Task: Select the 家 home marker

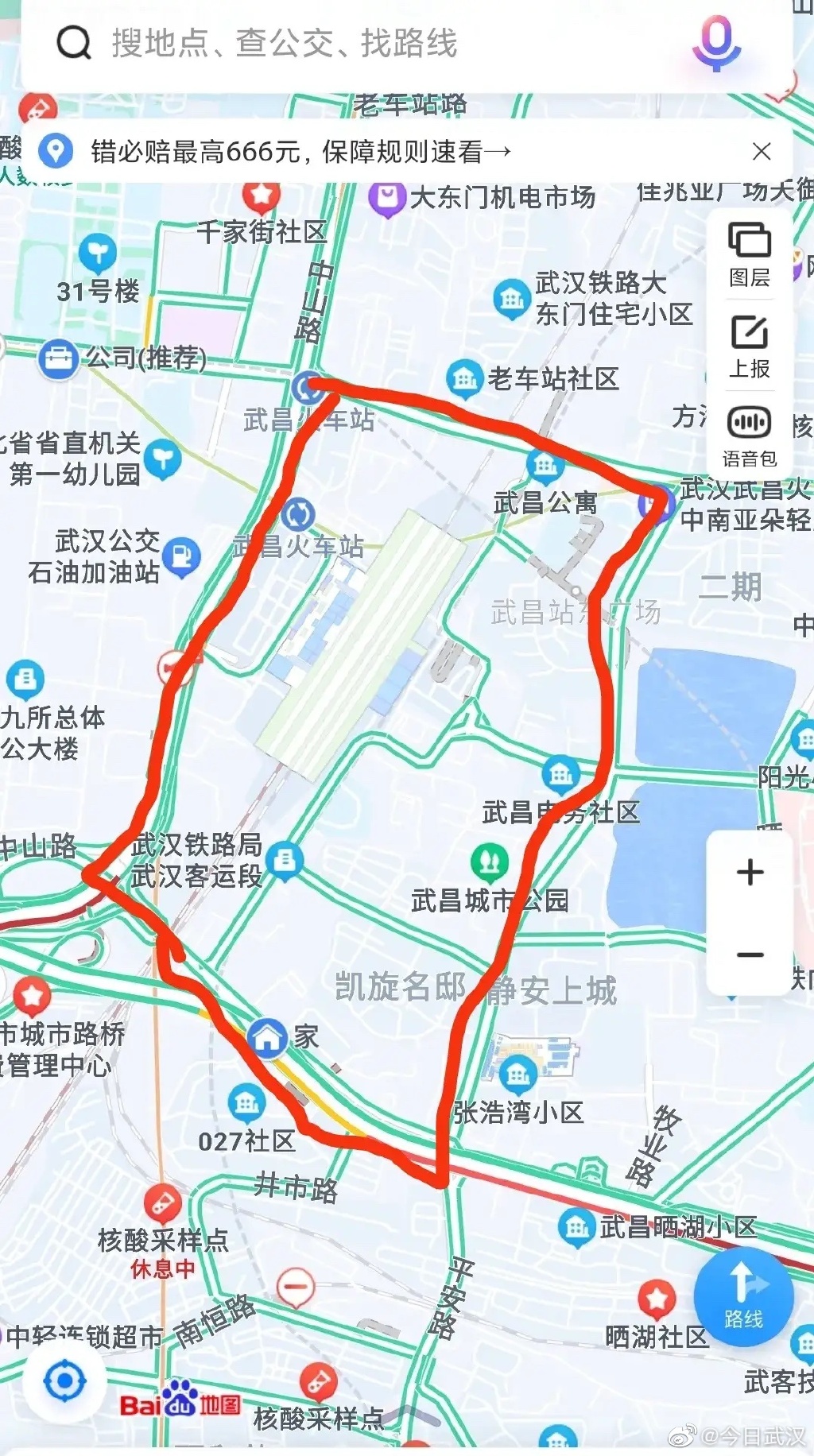Action: click(267, 1037)
